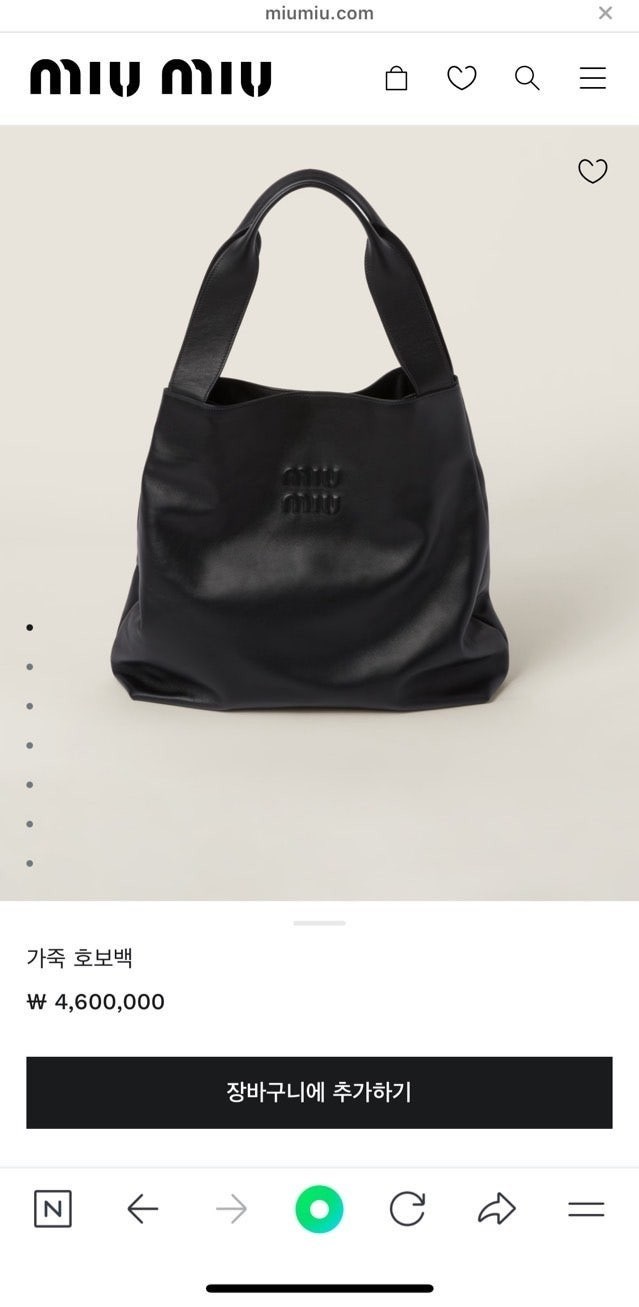Tap 장바구니에 추가하기 button
639x1307 pixels.
319,1092
